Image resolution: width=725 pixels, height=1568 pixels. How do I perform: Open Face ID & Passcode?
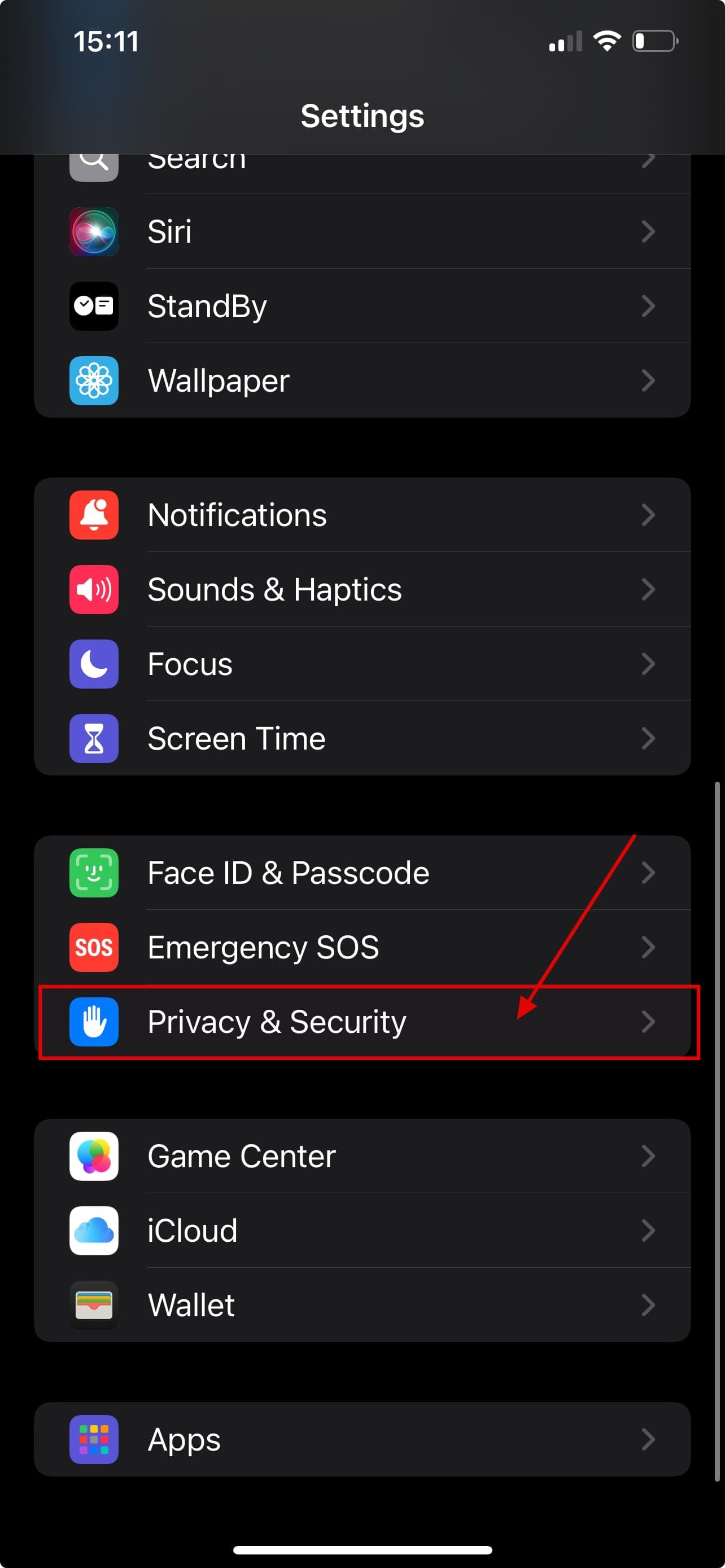[361, 873]
